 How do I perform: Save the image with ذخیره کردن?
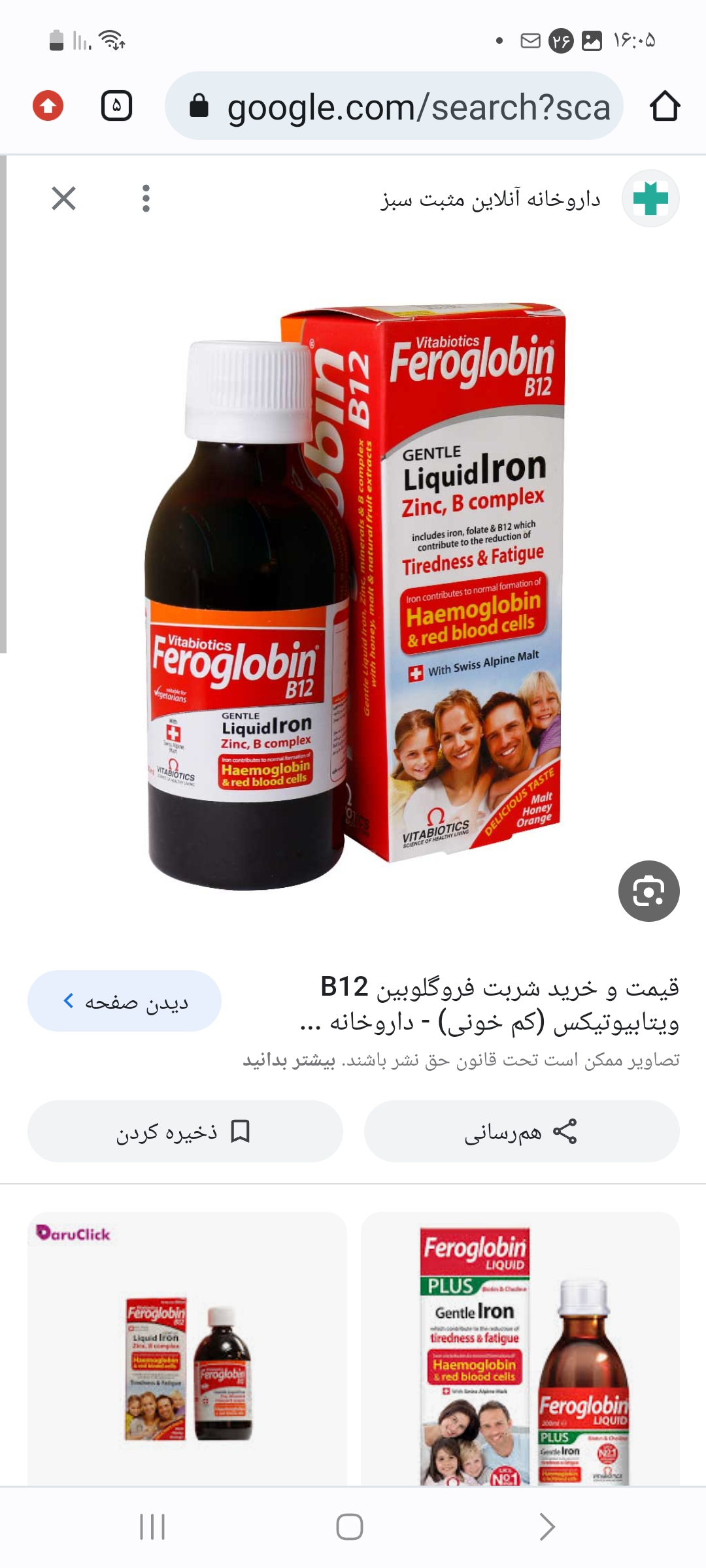click(185, 1131)
